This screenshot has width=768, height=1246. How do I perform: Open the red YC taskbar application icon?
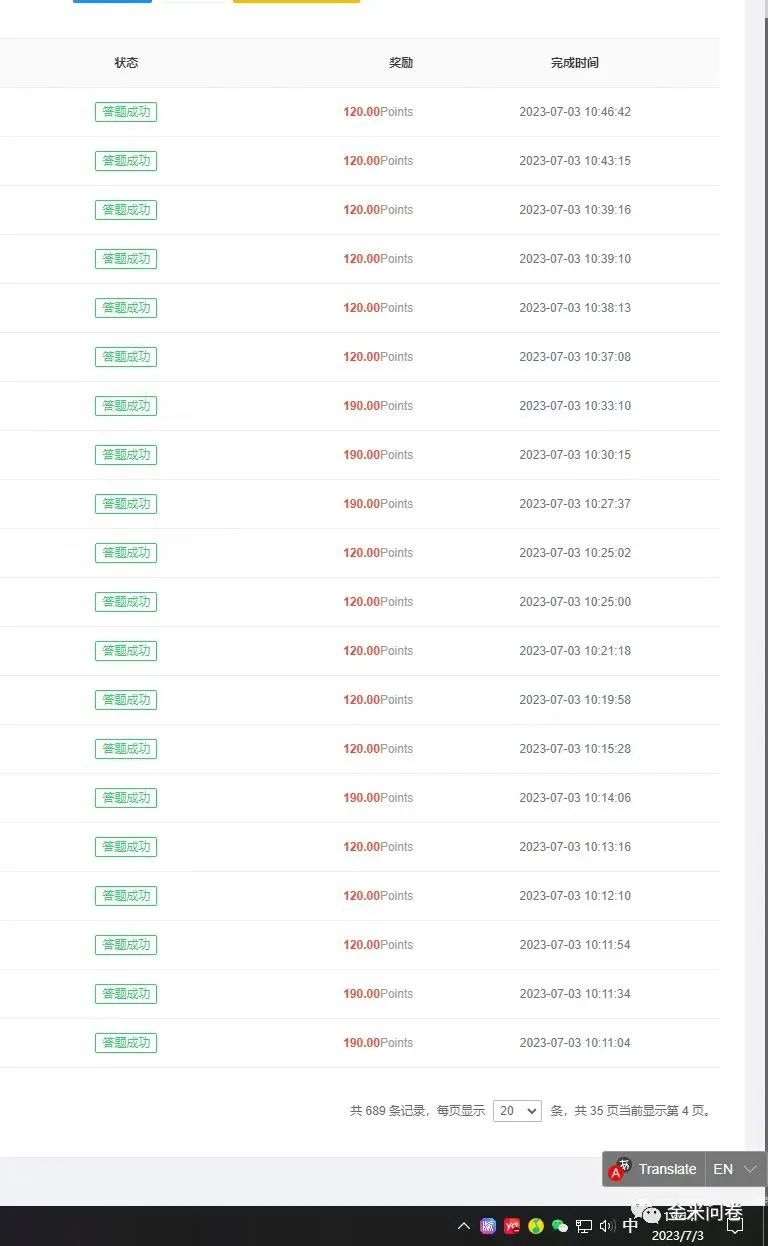[512, 1225]
